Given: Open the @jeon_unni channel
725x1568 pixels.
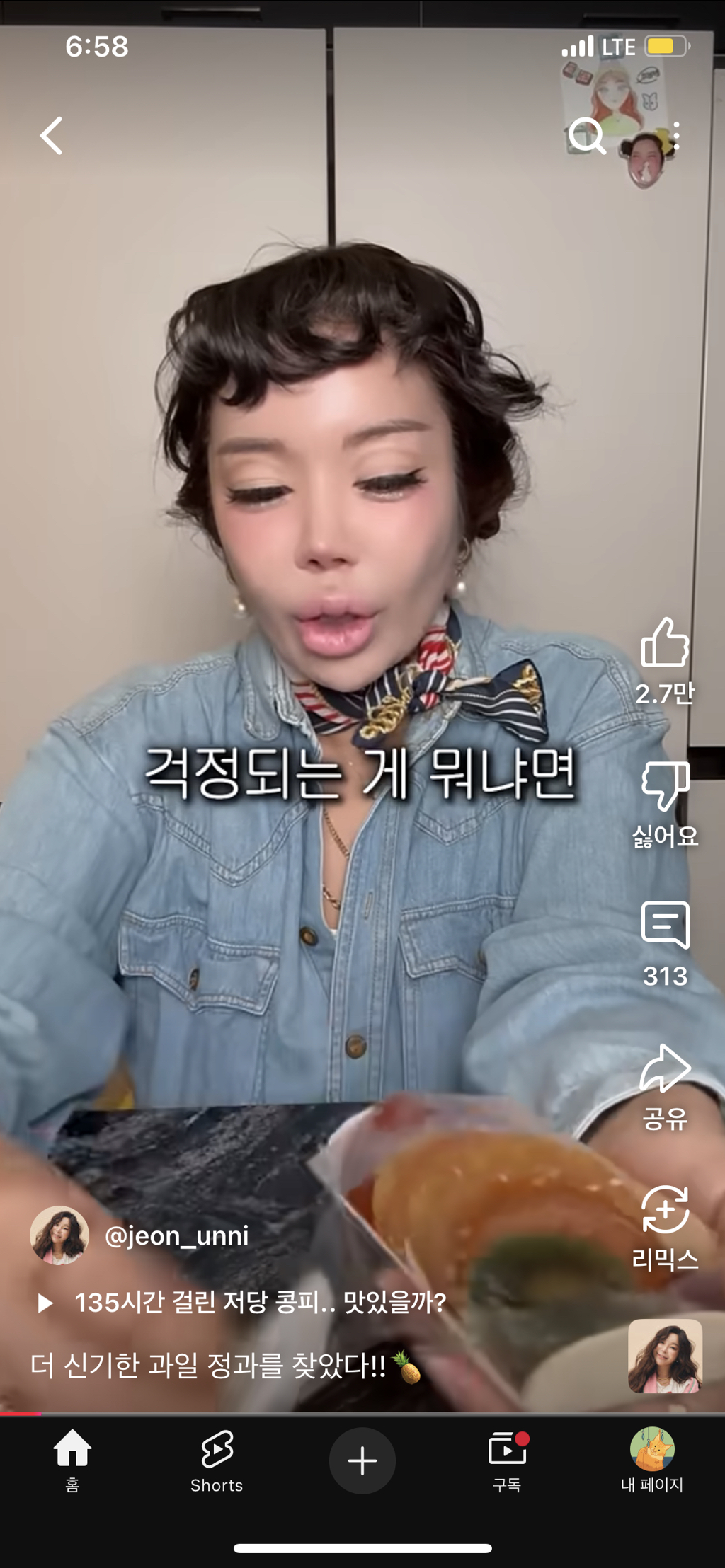Looking at the screenshot, I should (x=176, y=1236).
